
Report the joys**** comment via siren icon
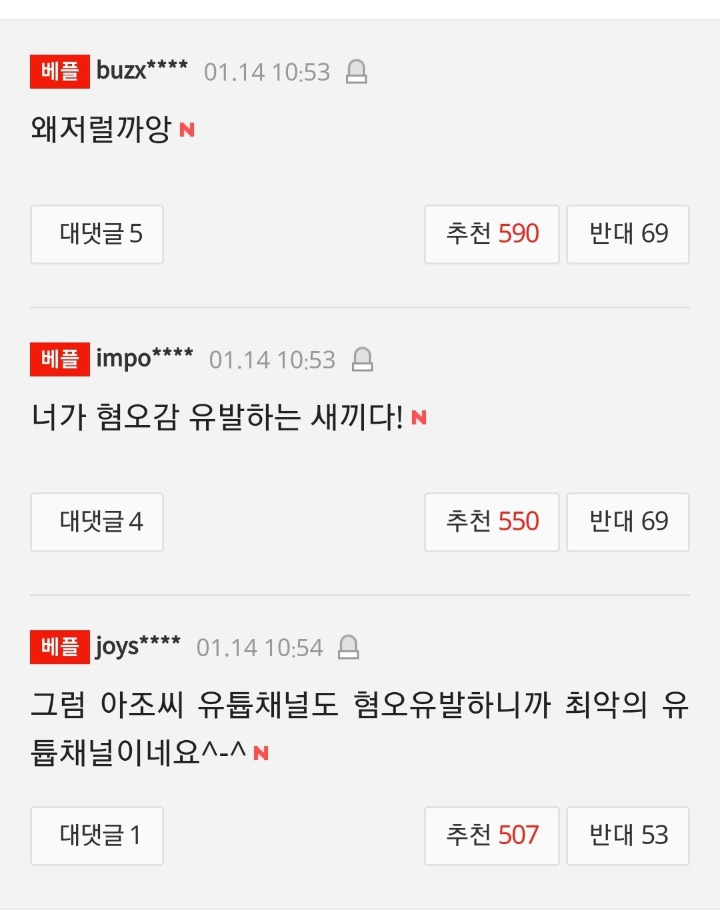tap(348, 647)
